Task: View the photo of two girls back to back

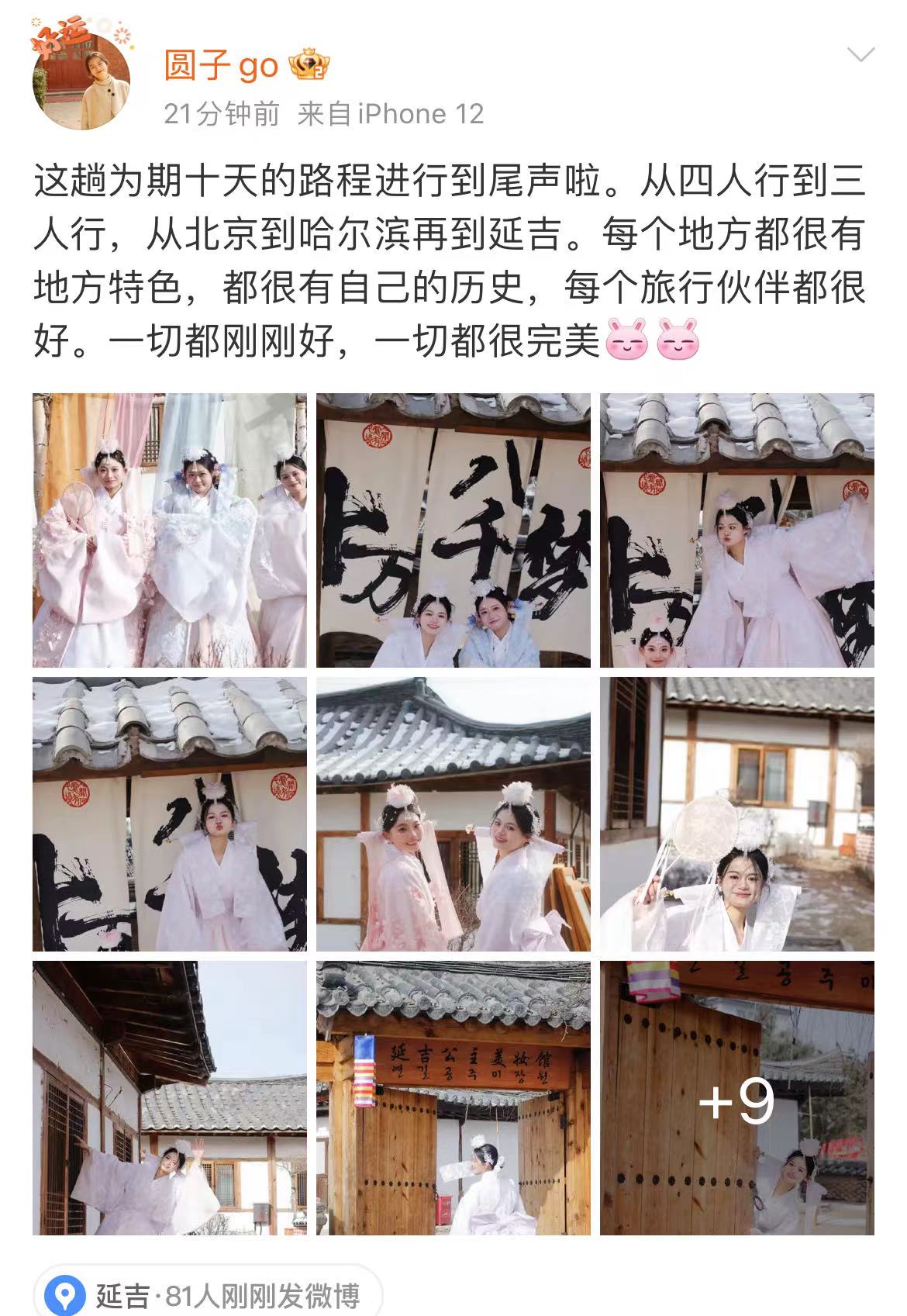Action: [x=453, y=814]
